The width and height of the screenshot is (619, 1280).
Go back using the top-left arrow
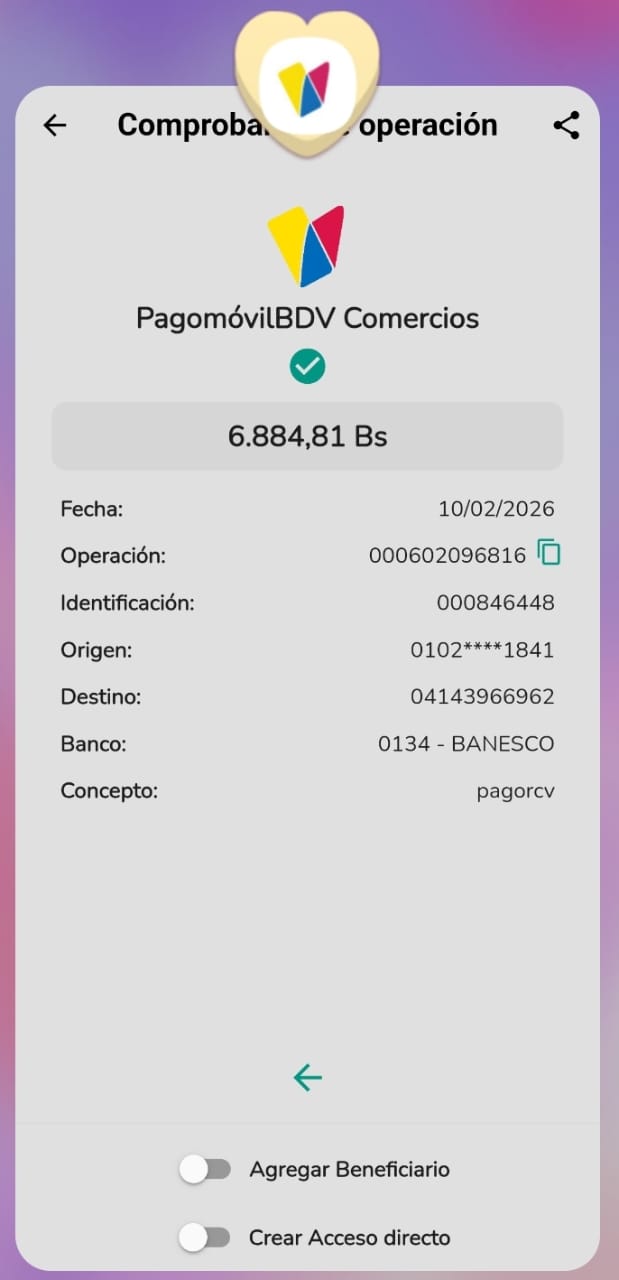coord(55,125)
